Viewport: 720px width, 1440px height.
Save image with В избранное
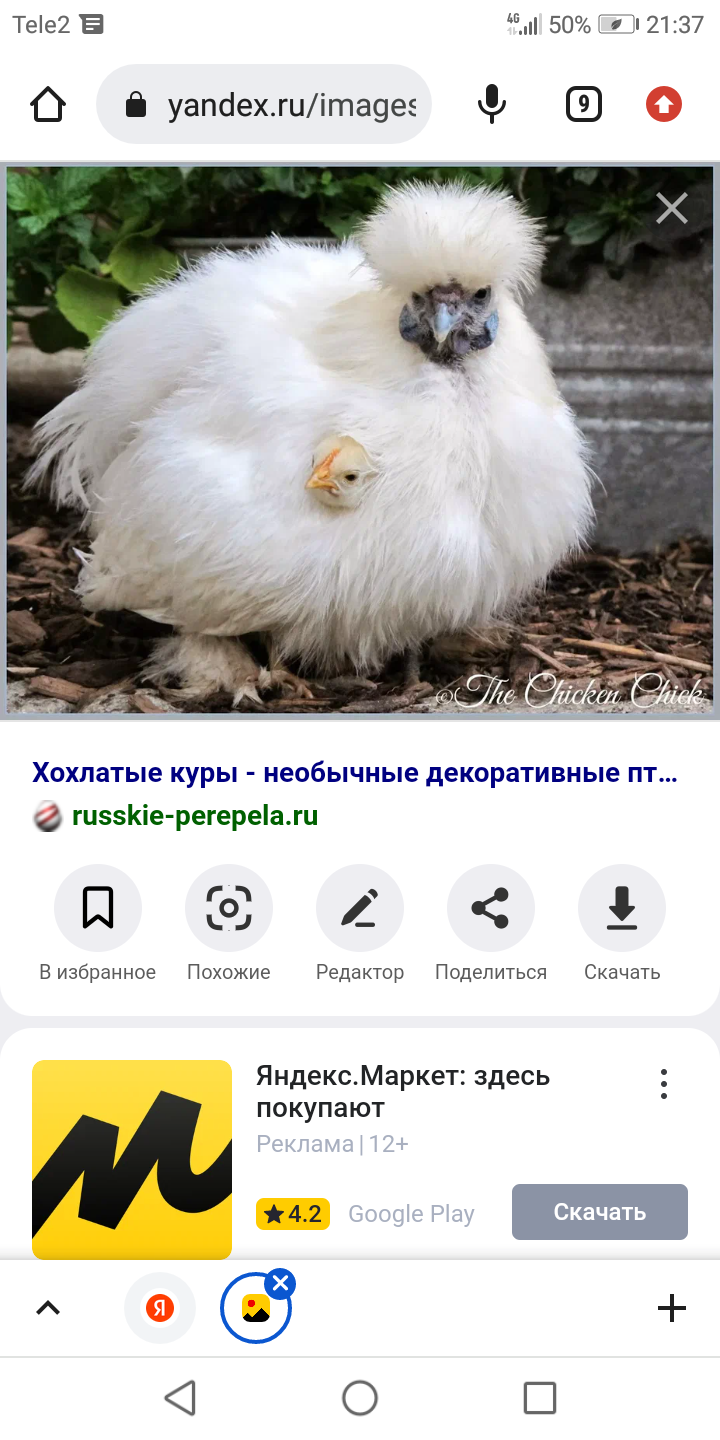(98, 924)
